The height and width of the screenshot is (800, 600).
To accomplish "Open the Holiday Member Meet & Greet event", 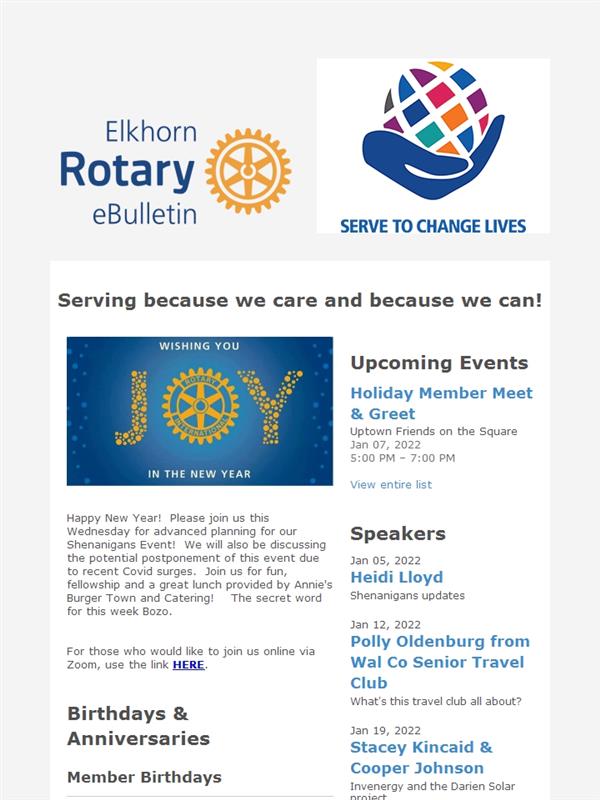I will click(x=441, y=403).
